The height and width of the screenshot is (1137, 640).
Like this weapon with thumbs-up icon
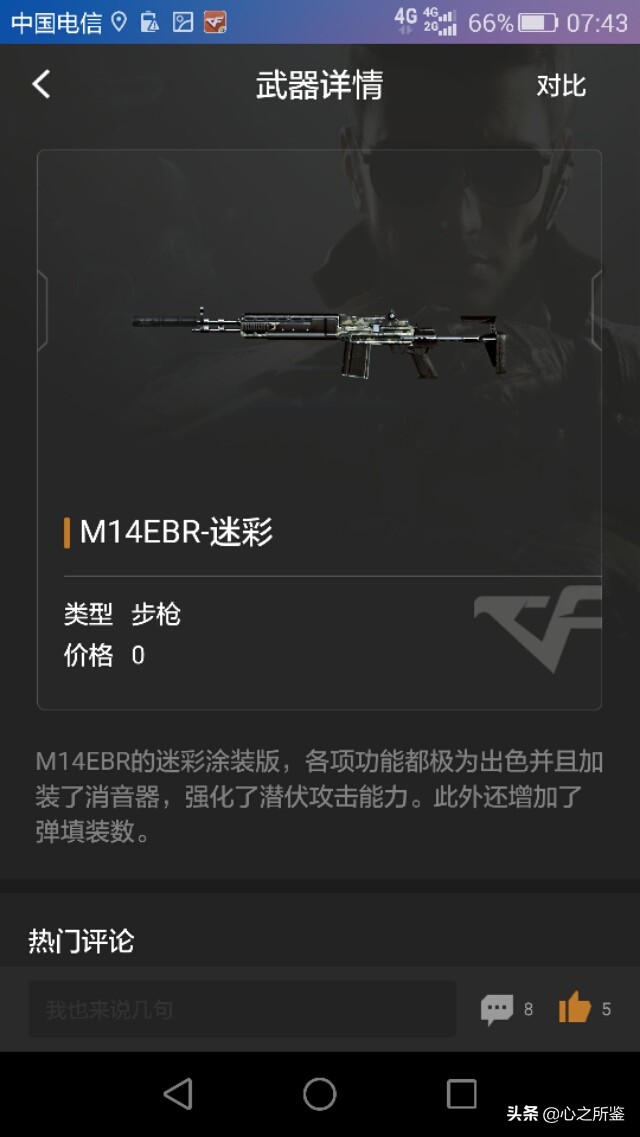pos(575,1008)
